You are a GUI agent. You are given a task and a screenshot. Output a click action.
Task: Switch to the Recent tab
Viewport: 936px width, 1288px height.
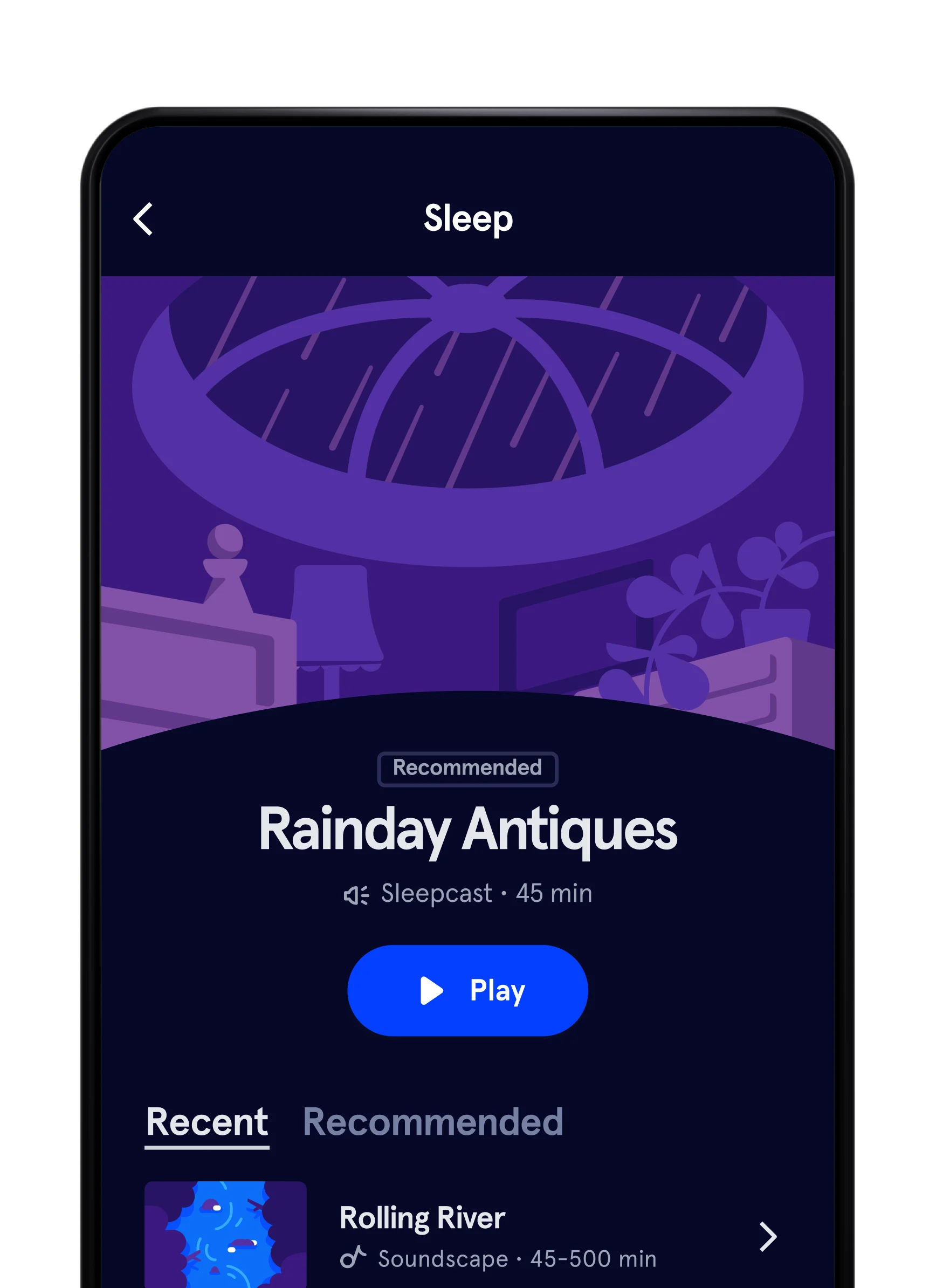click(x=207, y=1122)
